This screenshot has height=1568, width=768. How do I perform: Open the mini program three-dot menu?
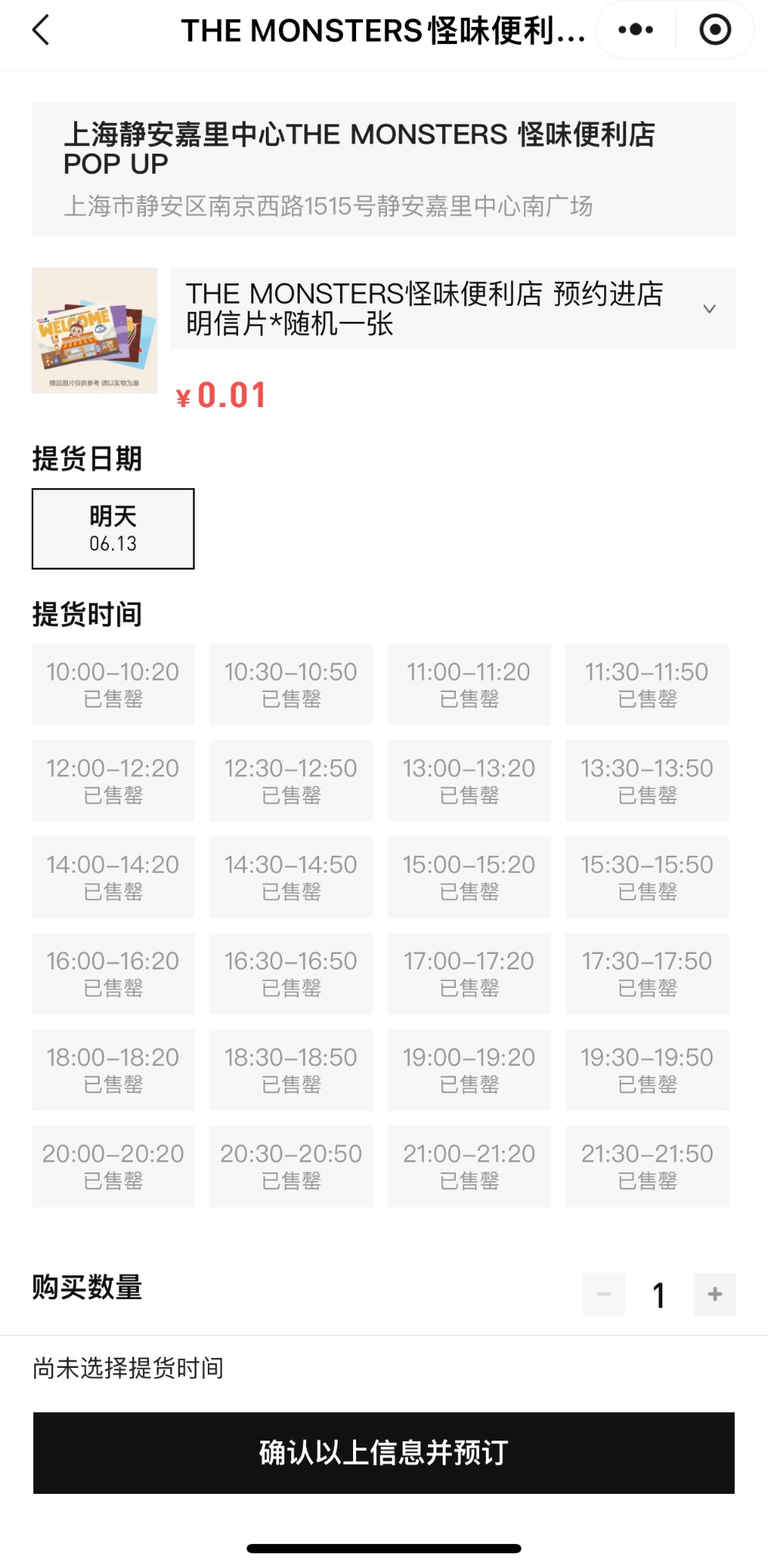click(x=636, y=30)
